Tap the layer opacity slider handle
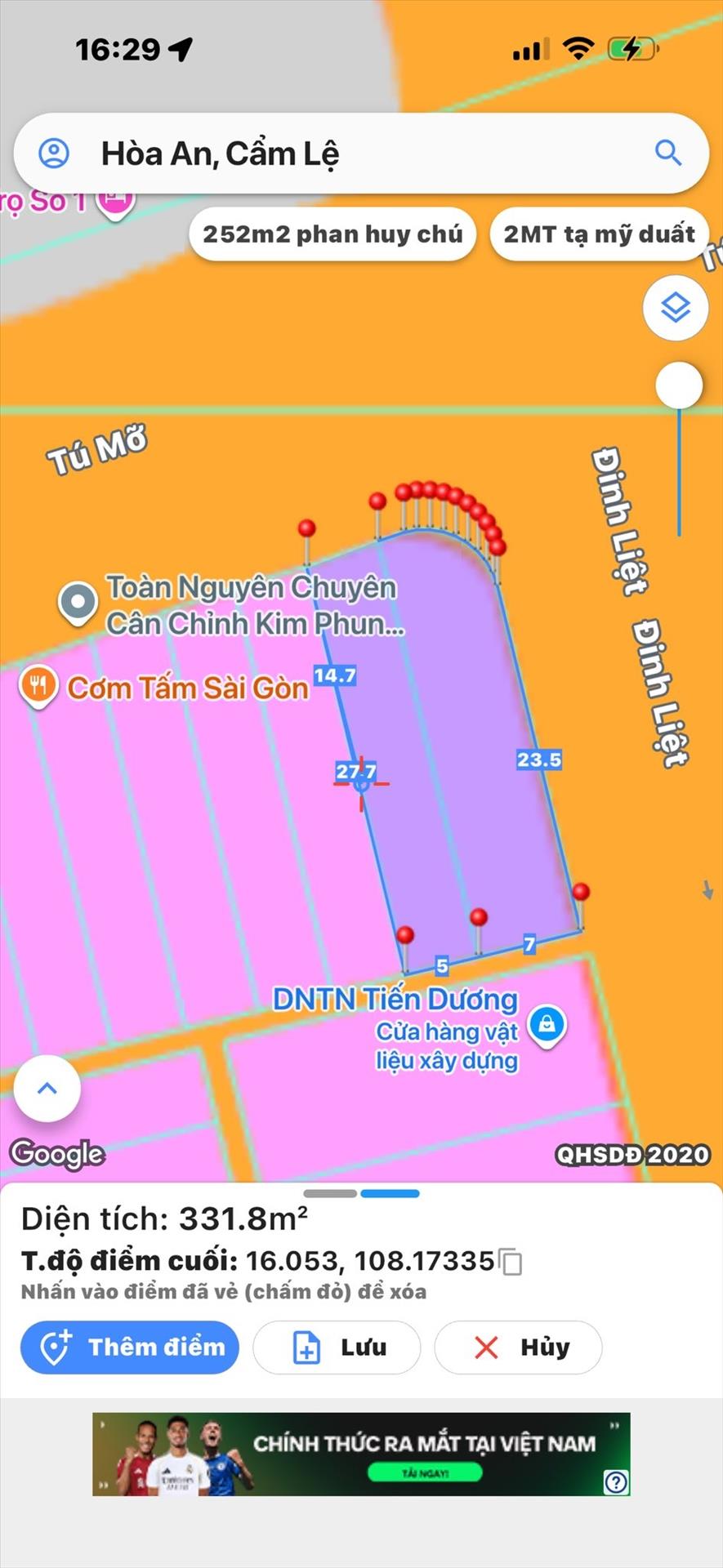The height and width of the screenshot is (1568, 723). coord(678,385)
